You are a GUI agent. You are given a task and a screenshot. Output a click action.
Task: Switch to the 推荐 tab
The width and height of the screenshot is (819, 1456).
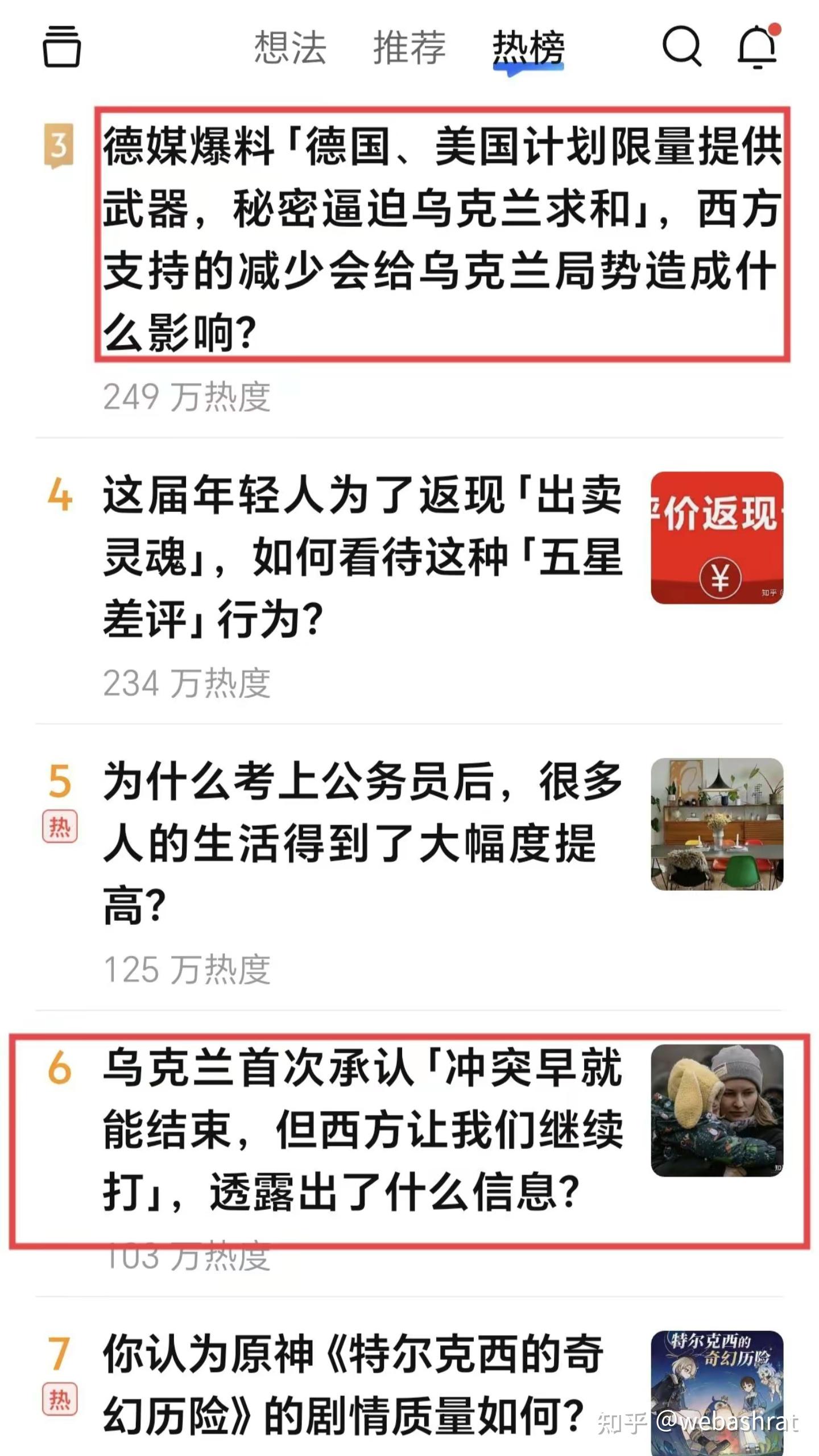pos(409,48)
